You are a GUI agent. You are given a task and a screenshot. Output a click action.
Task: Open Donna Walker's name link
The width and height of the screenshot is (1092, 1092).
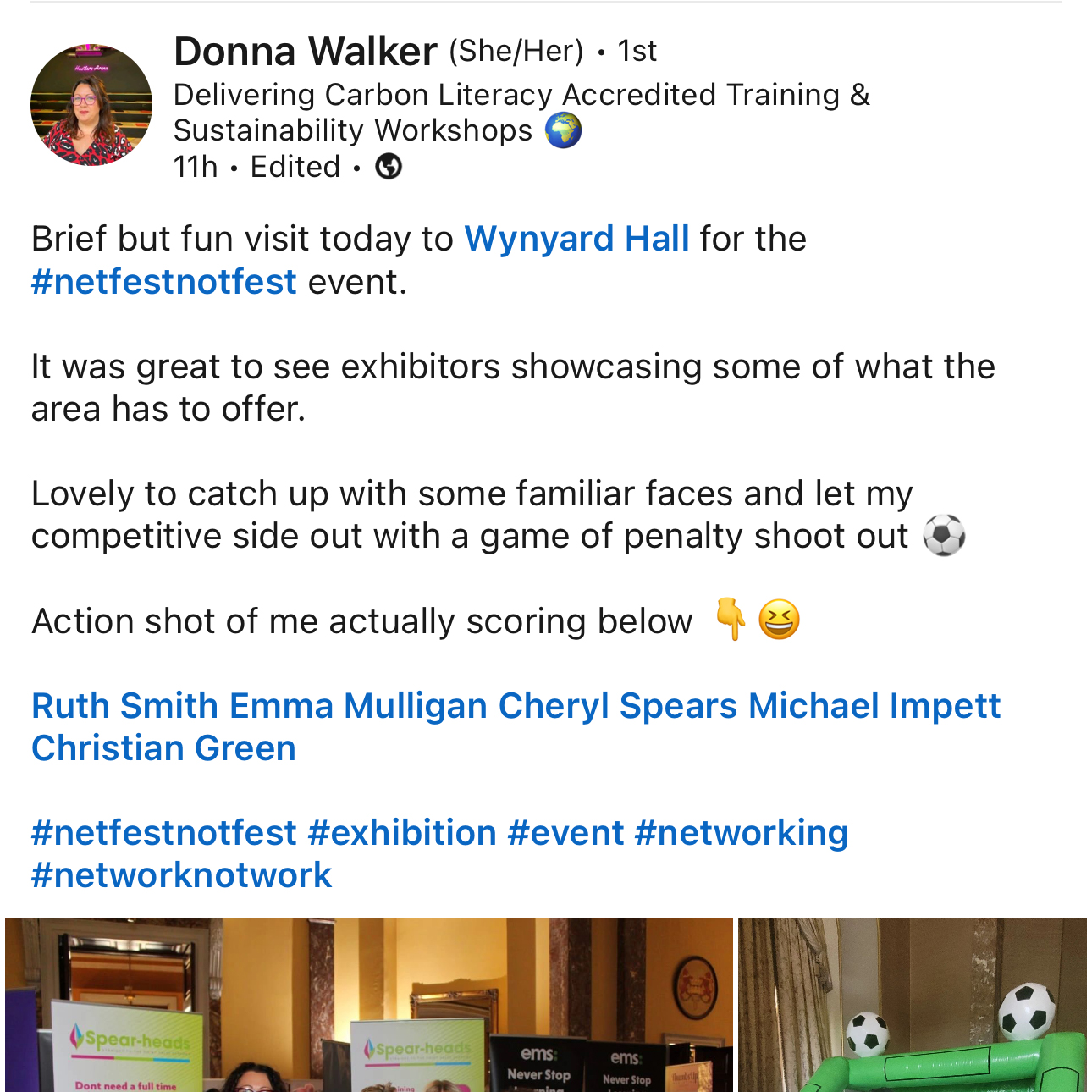pos(305,52)
